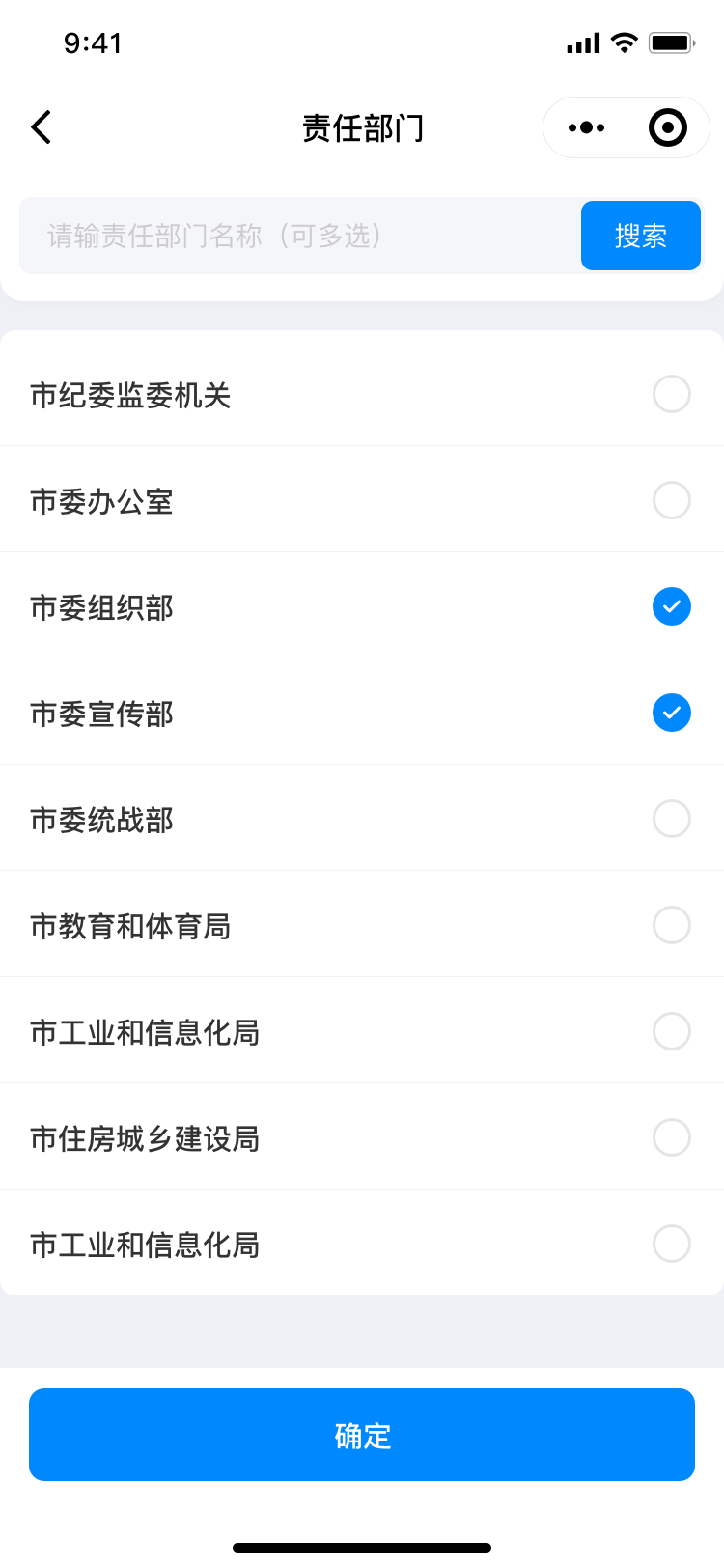Image resolution: width=724 pixels, height=1568 pixels.
Task: Check 市教育和体育局
Action: 672,925
